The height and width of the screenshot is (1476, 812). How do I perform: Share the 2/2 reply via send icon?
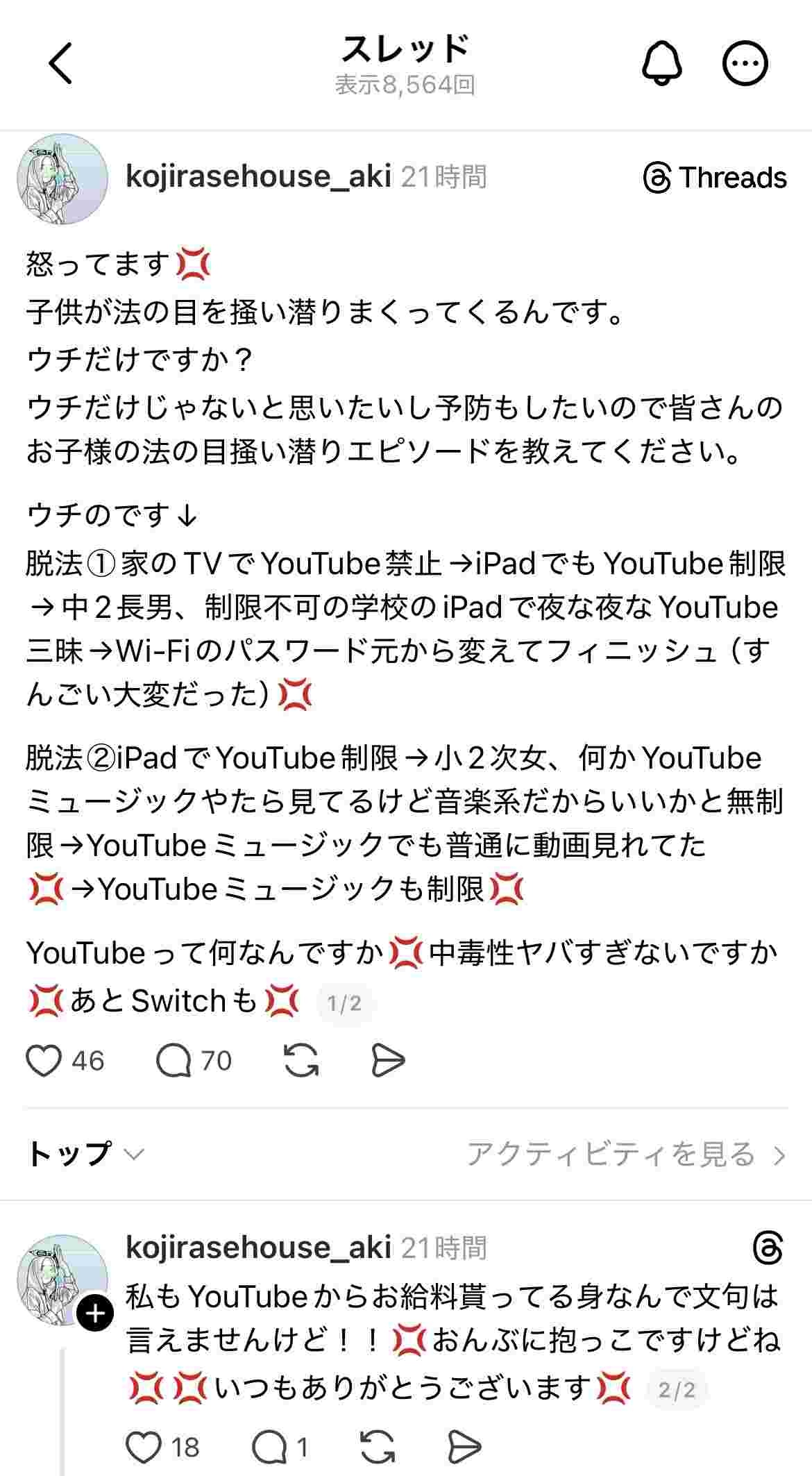tap(464, 1448)
